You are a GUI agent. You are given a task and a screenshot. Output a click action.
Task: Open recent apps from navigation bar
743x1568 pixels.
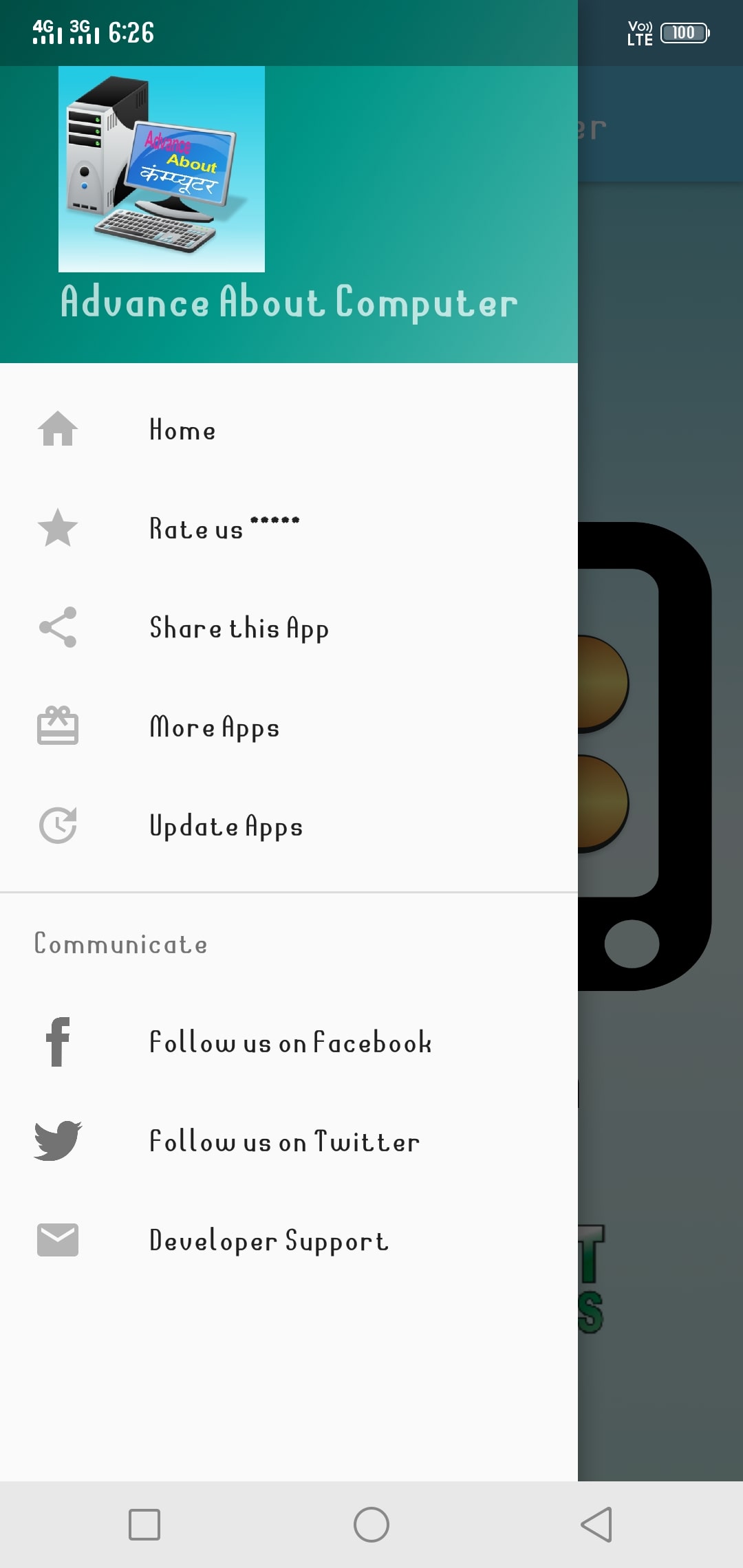point(144,1525)
